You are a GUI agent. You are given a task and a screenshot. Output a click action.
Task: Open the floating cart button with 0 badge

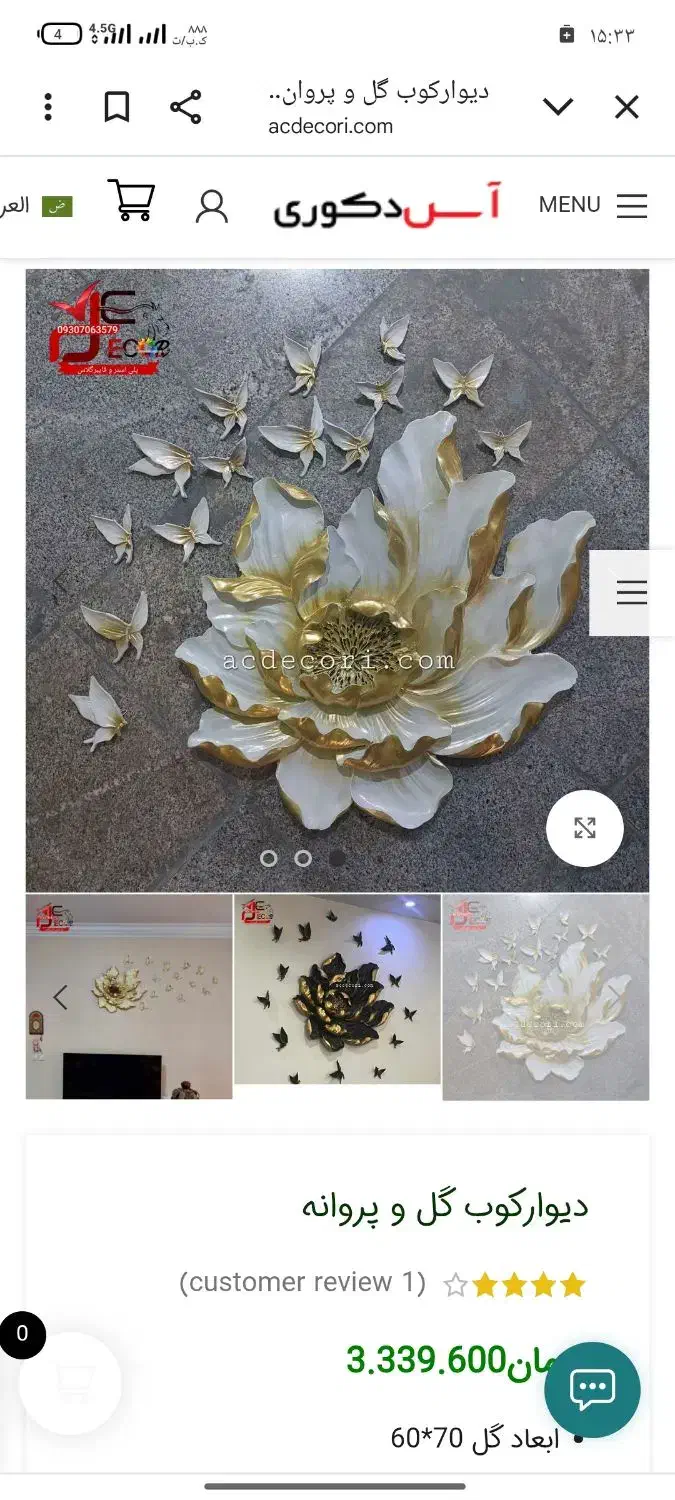pos(70,1383)
